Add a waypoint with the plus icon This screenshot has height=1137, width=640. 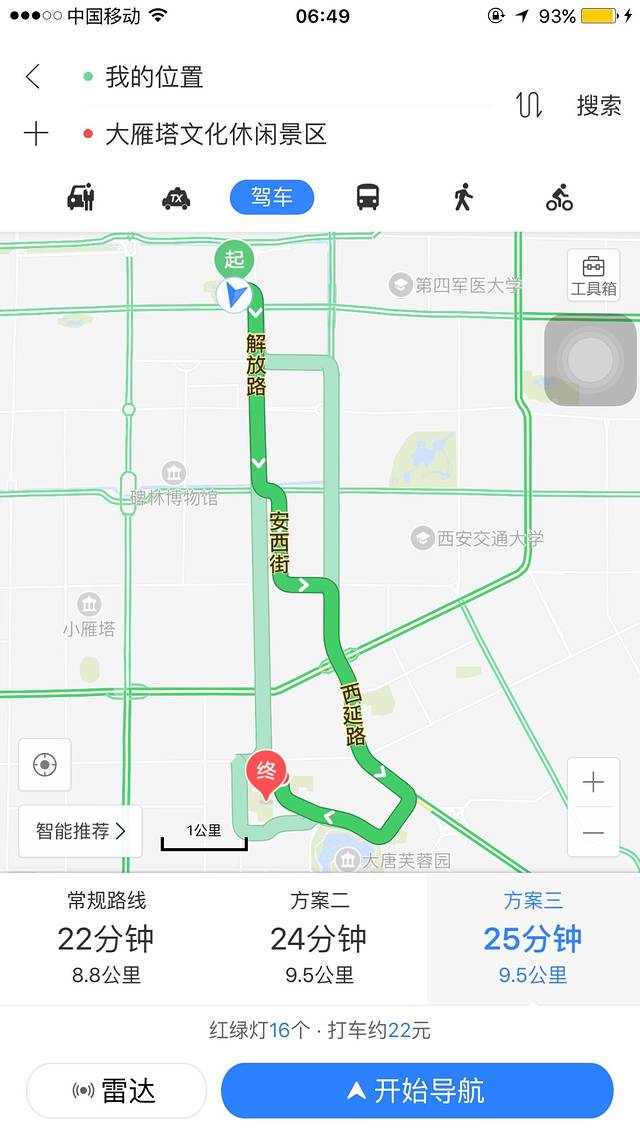coord(35,134)
